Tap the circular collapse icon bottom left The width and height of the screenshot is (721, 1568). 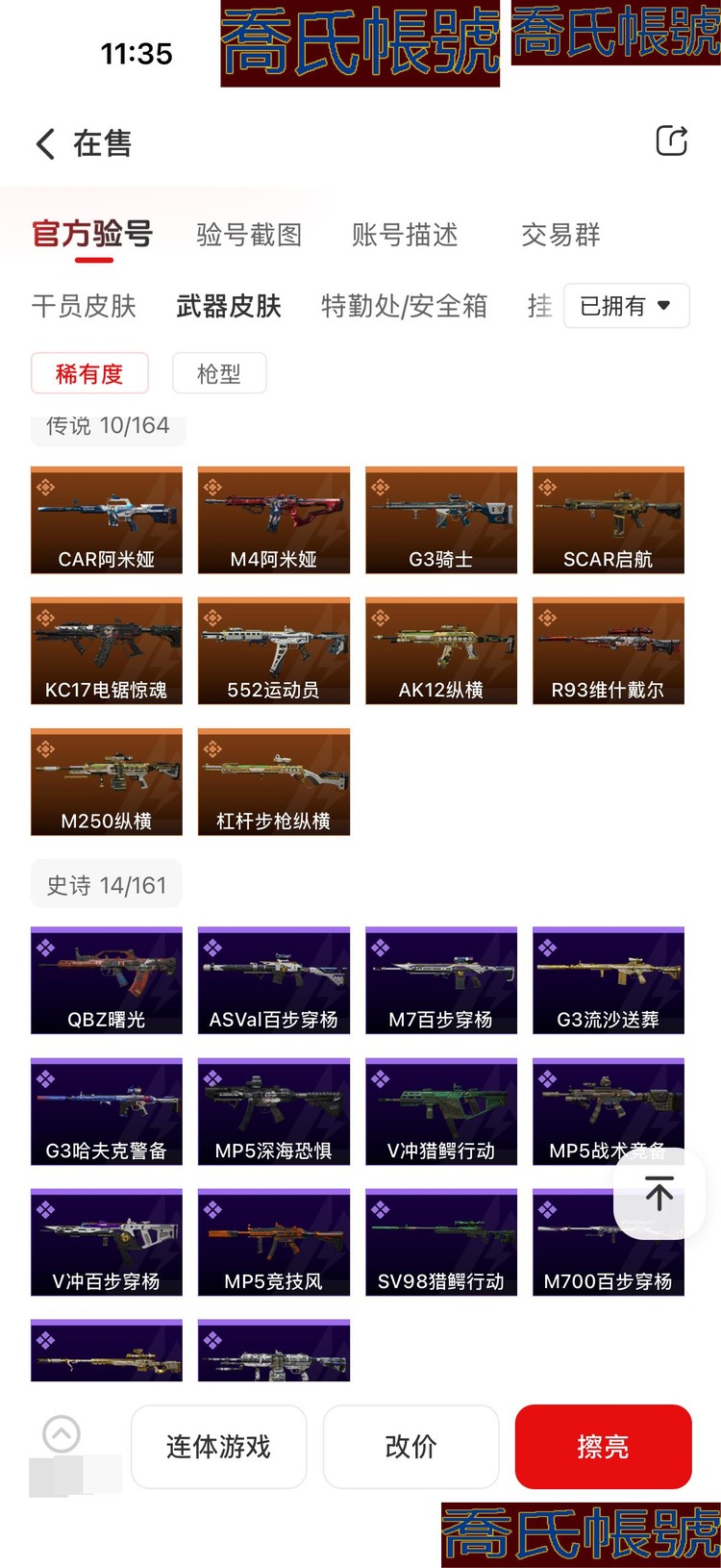61,1433
